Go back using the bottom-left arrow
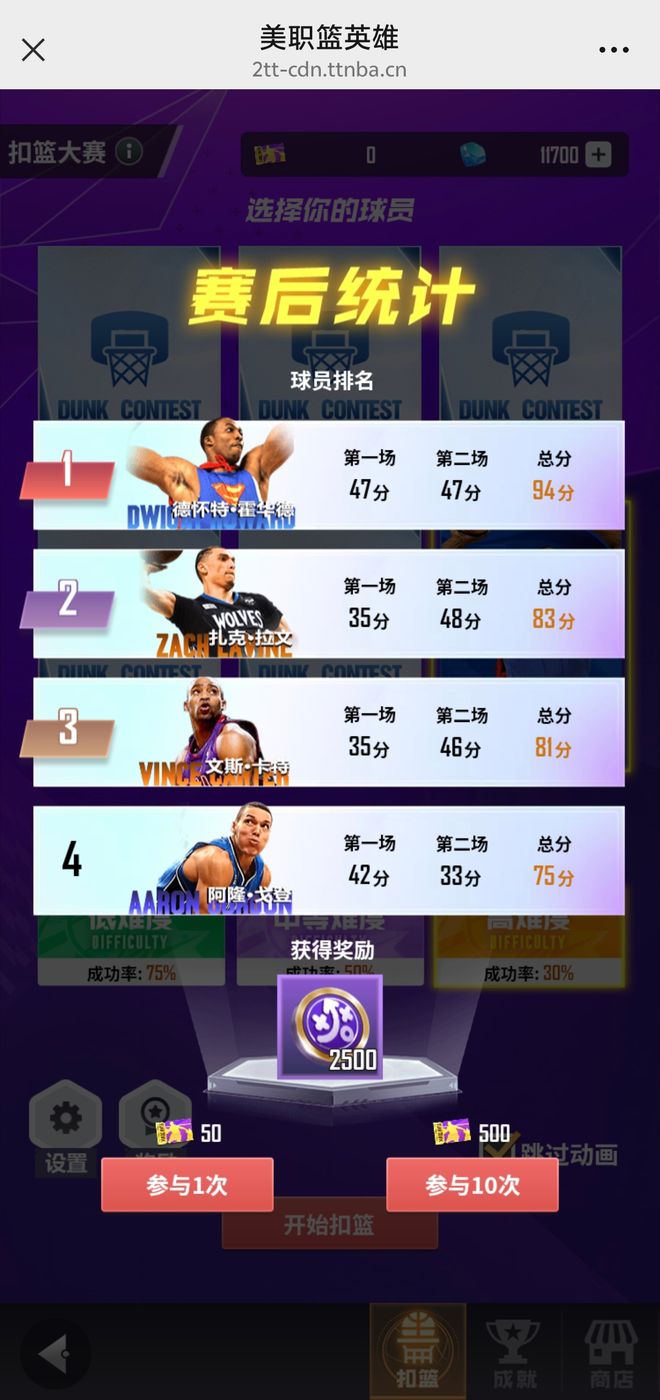 coord(55,1354)
